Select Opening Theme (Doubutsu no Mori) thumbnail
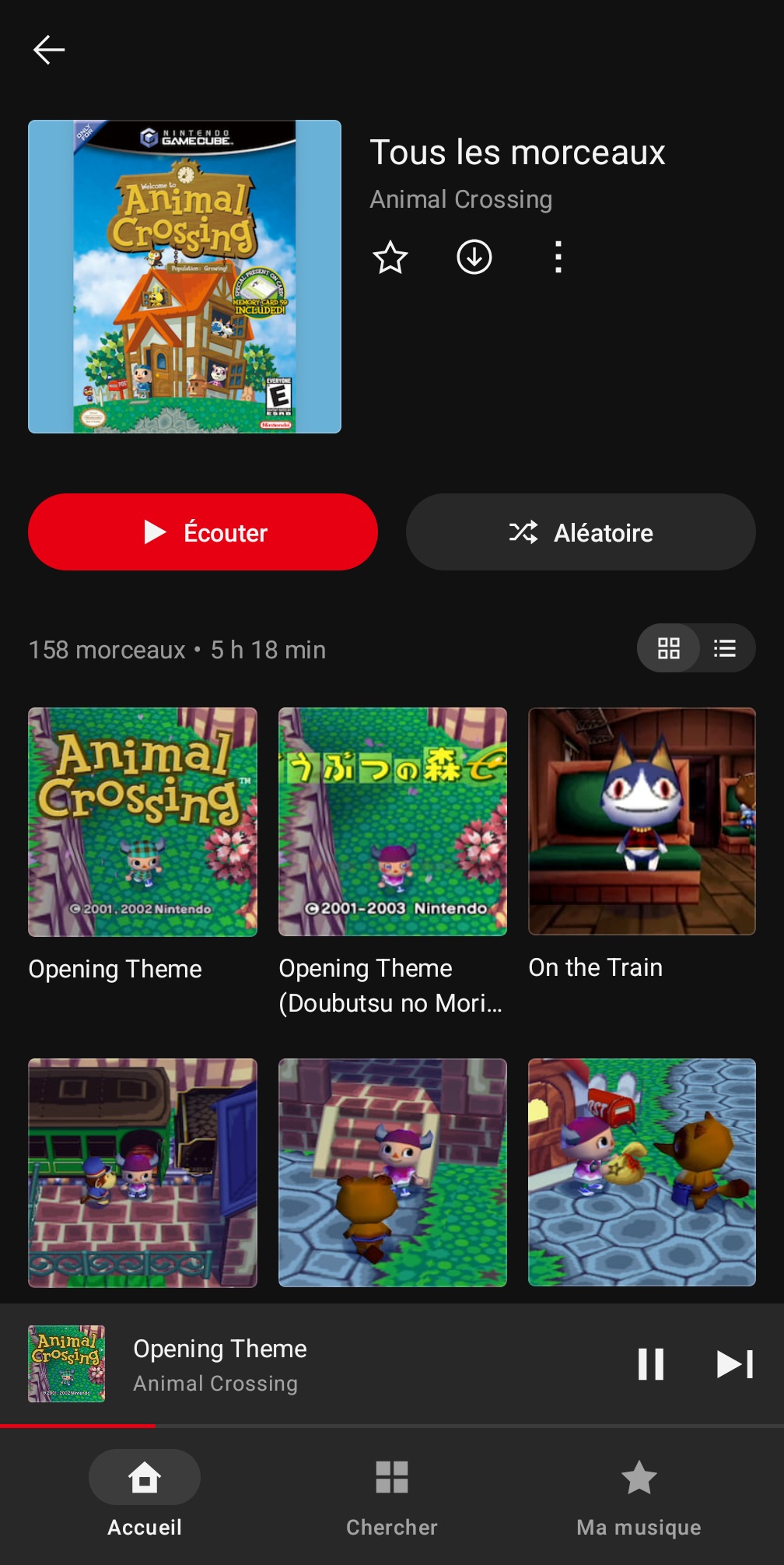 coord(392,821)
